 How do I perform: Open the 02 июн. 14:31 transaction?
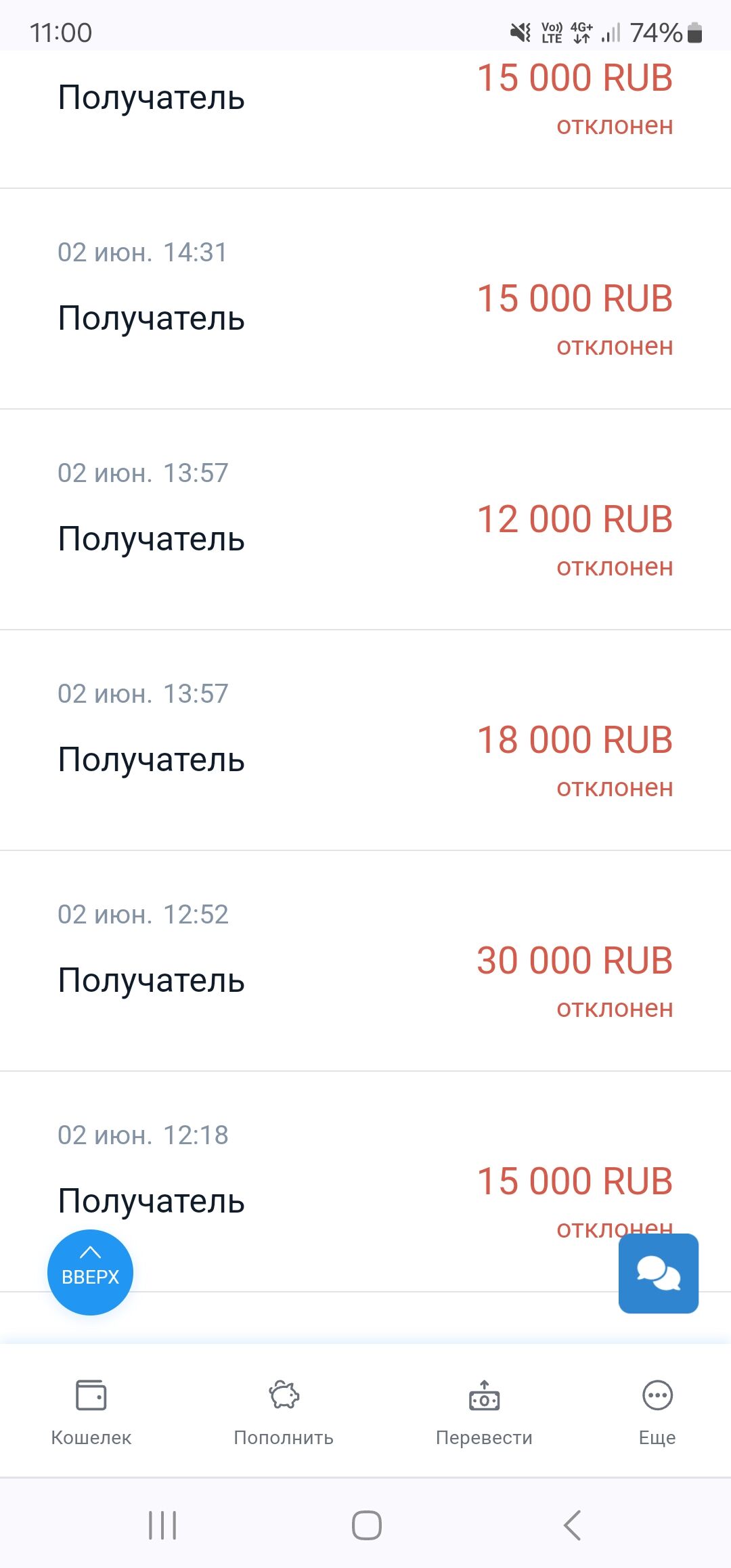[365, 299]
